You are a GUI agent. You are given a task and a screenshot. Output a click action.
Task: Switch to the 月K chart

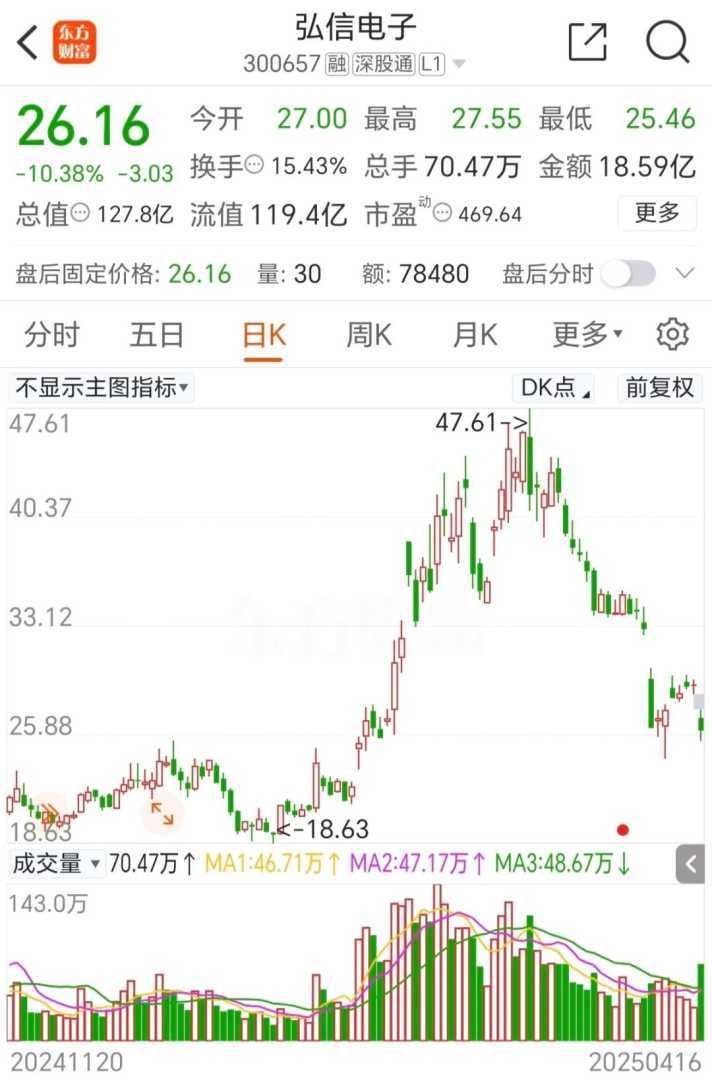(x=475, y=335)
